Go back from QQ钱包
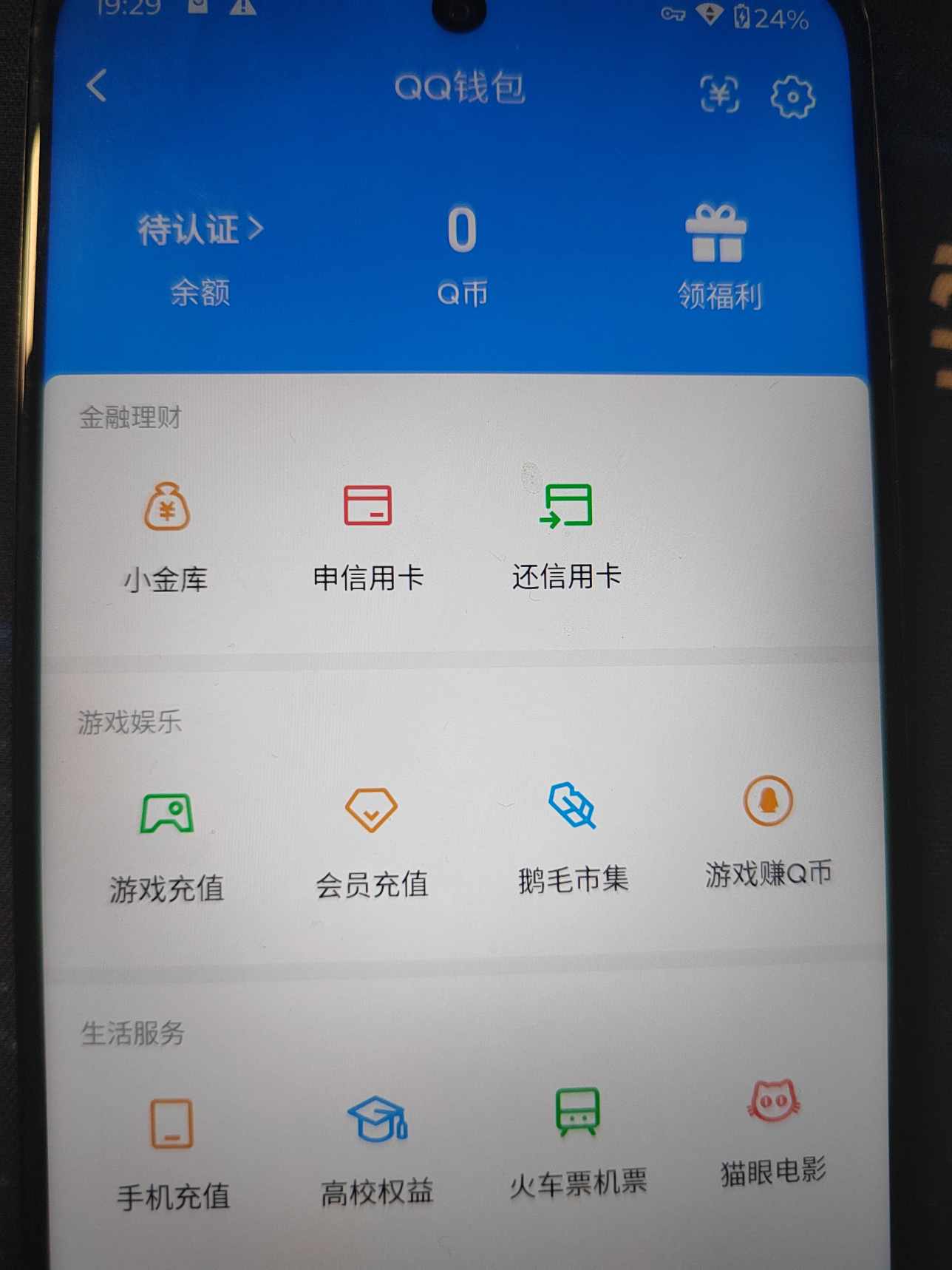Screen dimensions: 952x1270 (x=97, y=86)
